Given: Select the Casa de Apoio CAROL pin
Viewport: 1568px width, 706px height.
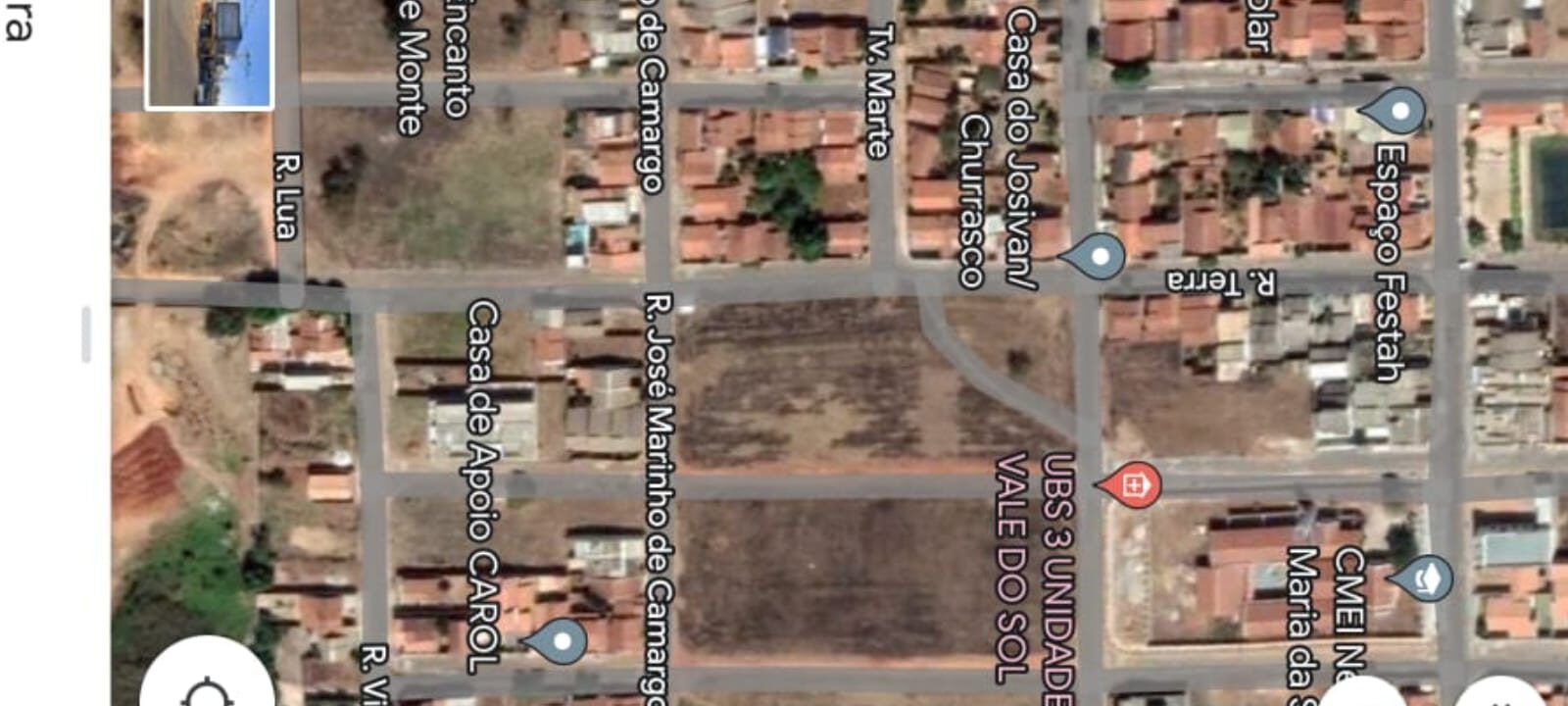Looking at the screenshot, I should coord(560,642).
